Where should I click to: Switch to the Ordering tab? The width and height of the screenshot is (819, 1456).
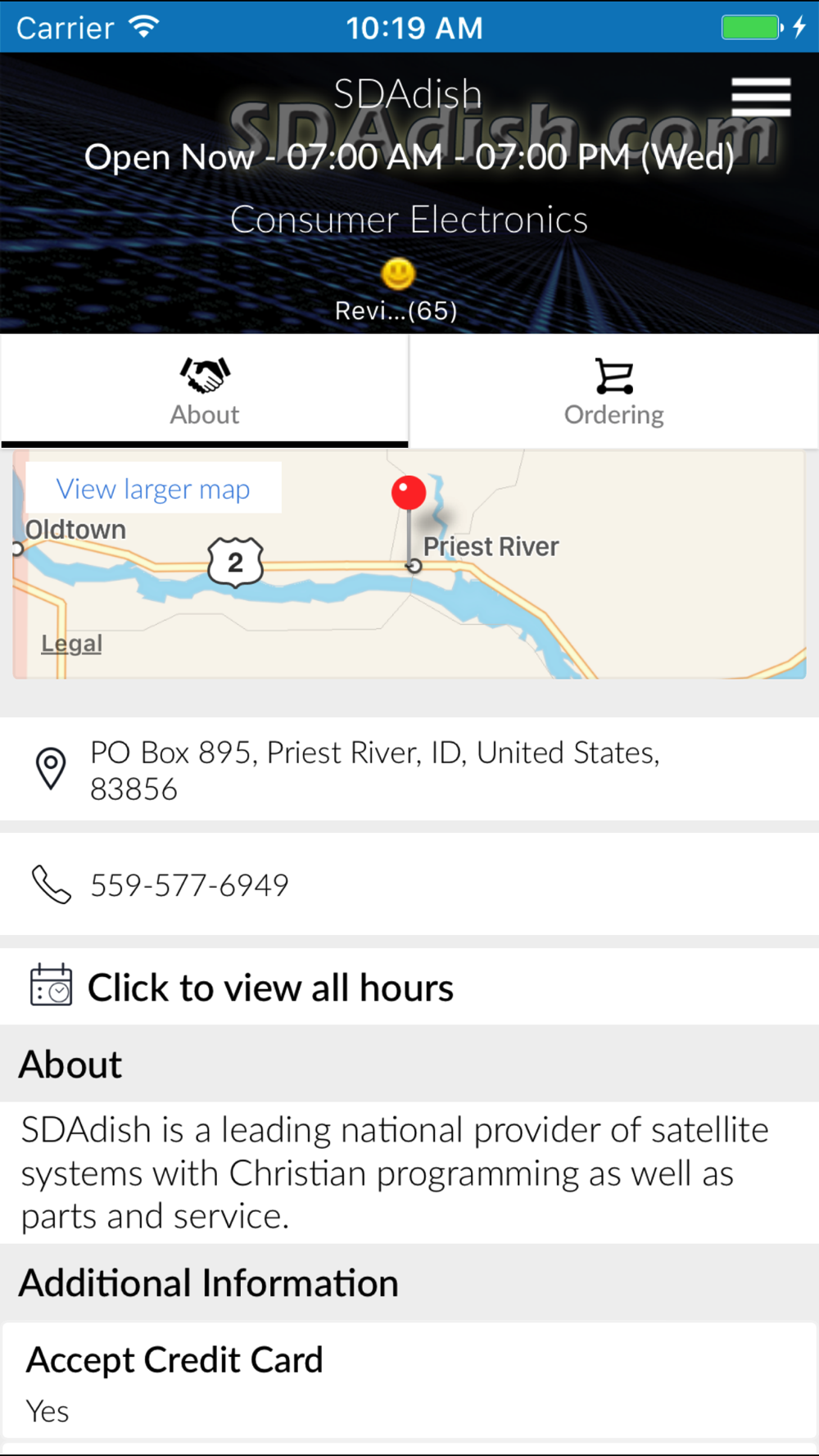point(614,391)
